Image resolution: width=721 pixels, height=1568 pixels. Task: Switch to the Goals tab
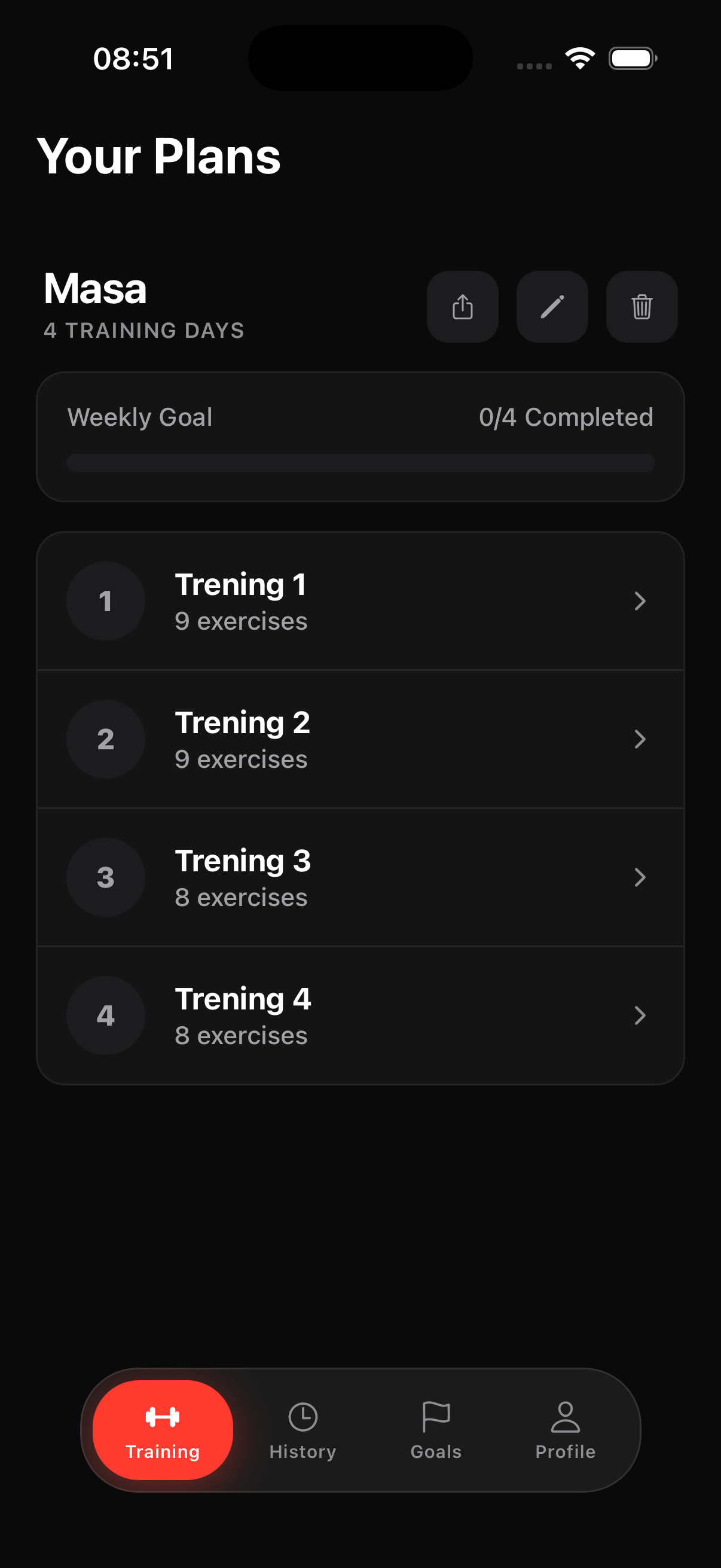click(436, 1430)
